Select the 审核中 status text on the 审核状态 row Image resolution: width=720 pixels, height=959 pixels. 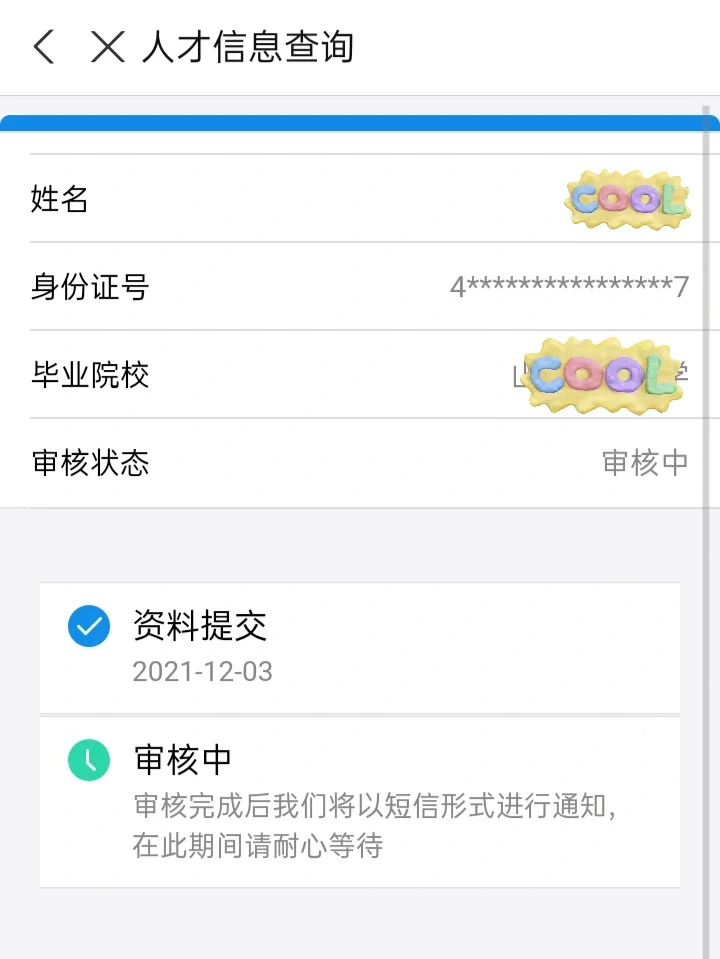pos(646,462)
